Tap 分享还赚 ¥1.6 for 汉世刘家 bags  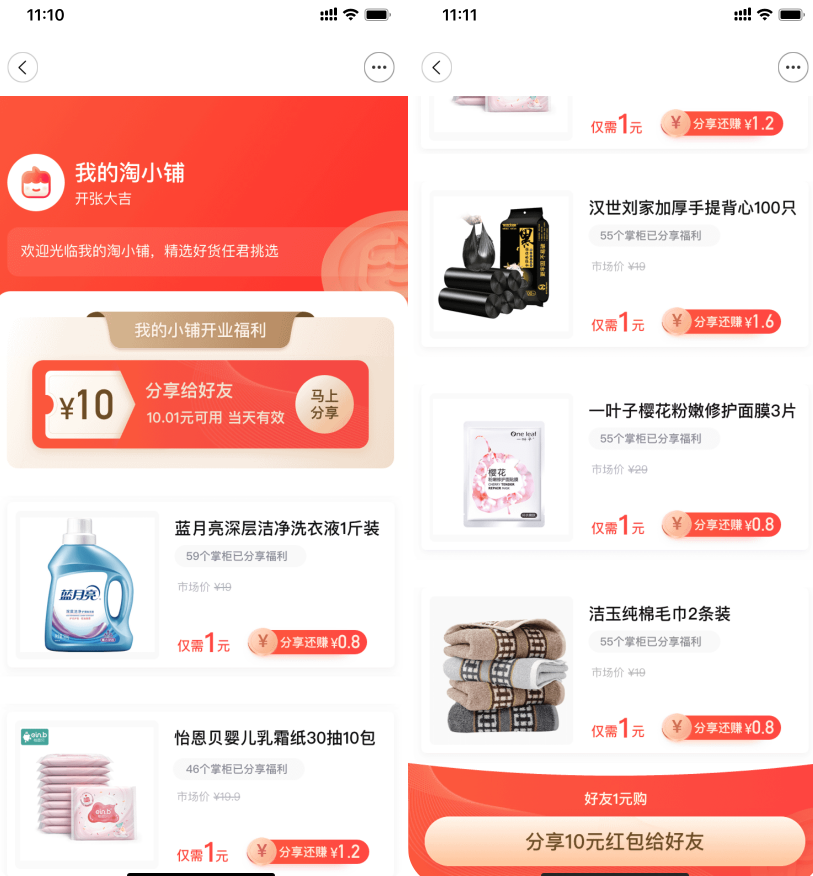click(x=721, y=322)
